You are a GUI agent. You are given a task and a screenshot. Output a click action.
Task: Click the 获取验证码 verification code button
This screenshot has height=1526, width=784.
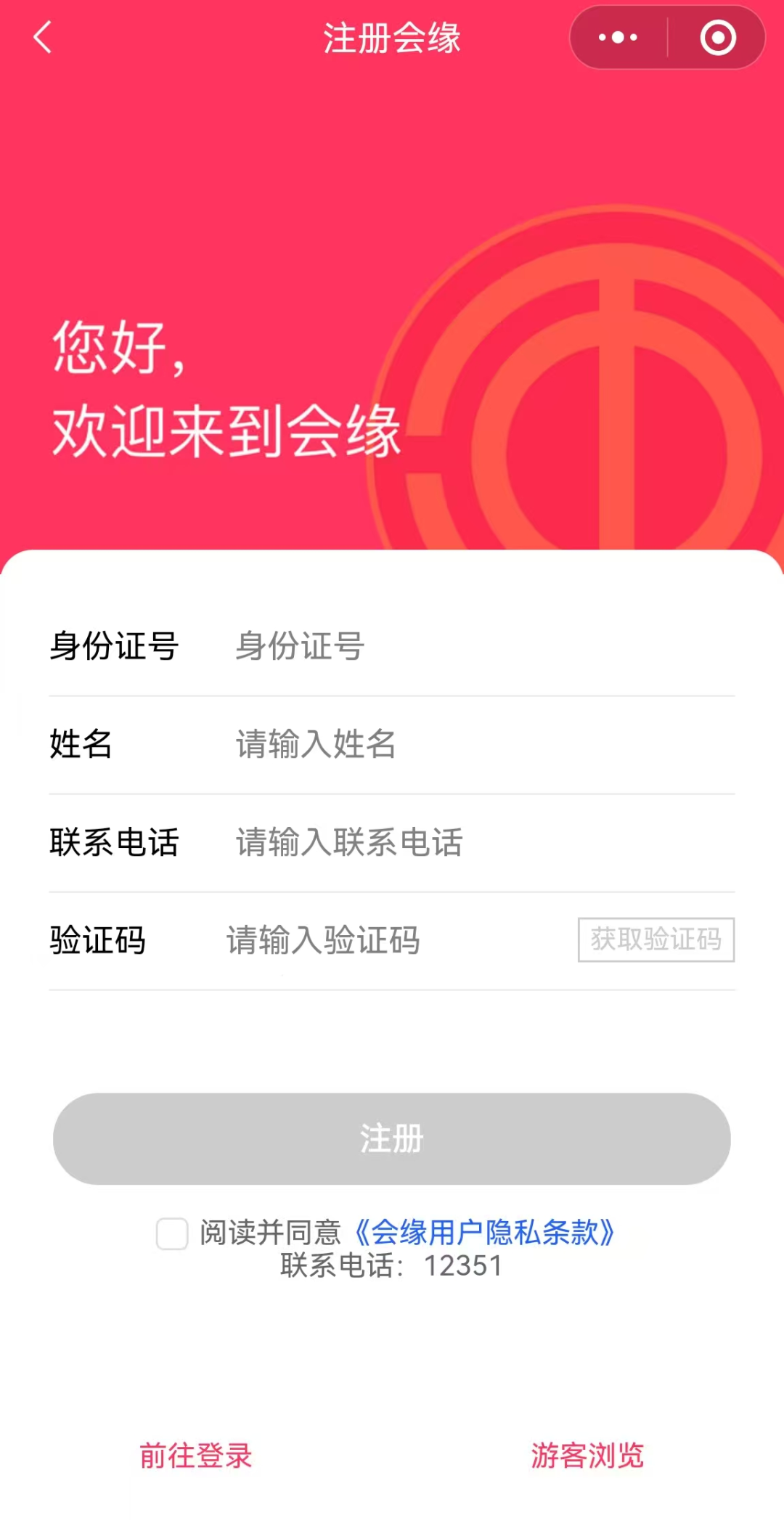tap(656, 939)
